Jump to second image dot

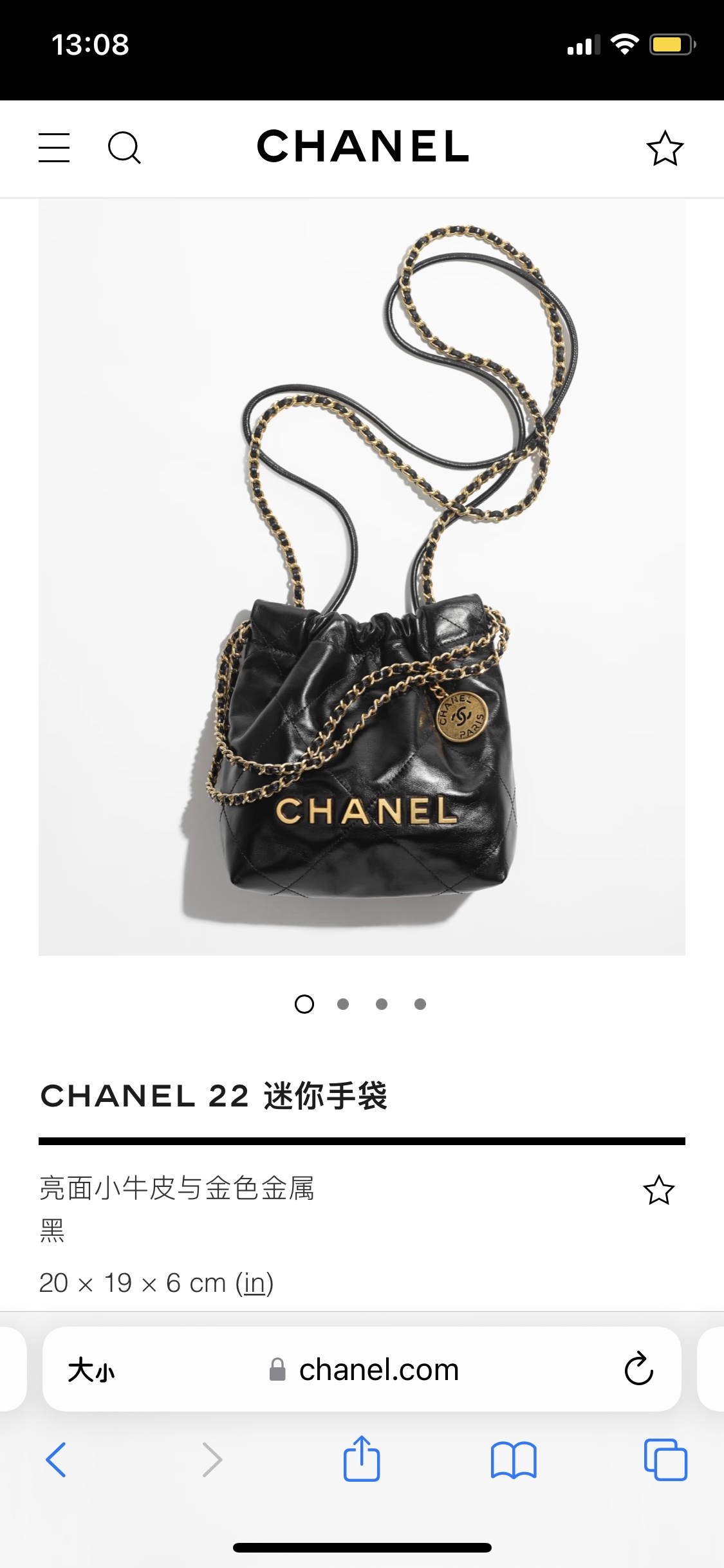[x=343, y=1004]
